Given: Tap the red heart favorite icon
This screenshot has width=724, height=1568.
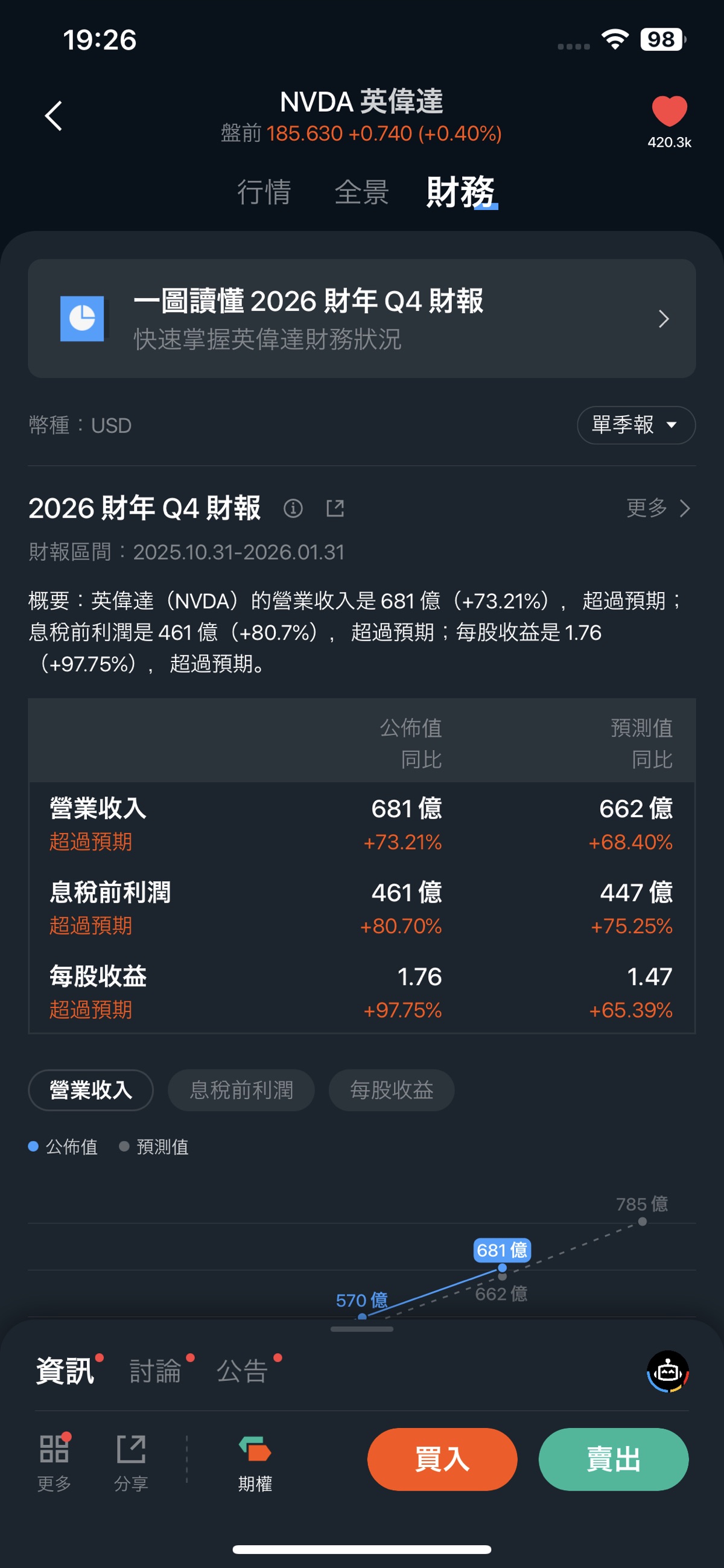Looking at the screenshot, I should pos(669,112).
